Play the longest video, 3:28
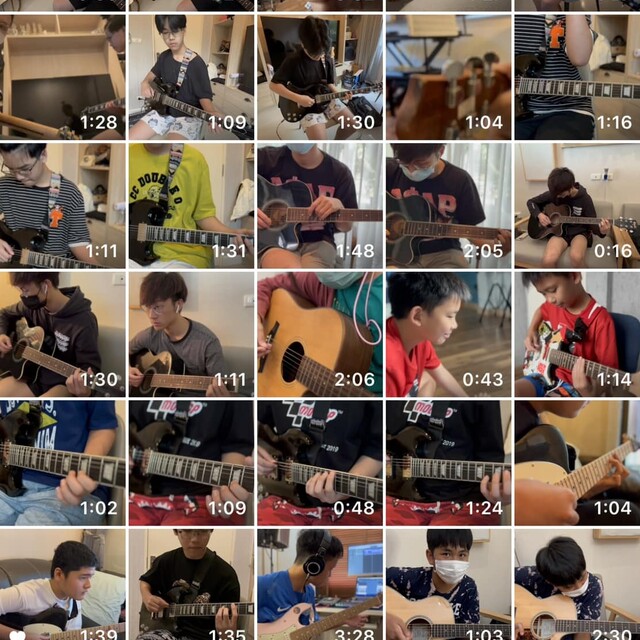The image size is (640, 640). [319, 585]
